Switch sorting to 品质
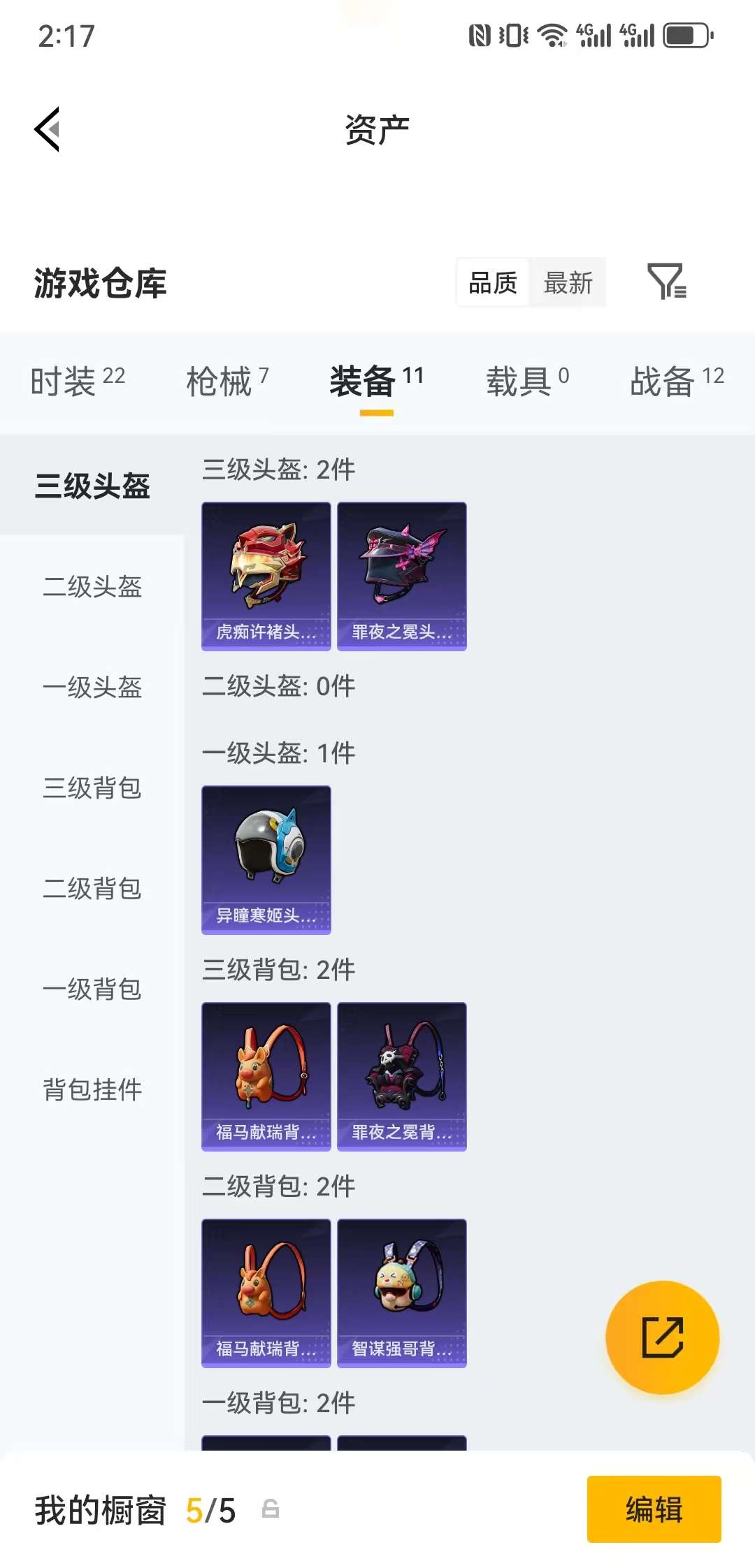 click(x=494, y=283)
